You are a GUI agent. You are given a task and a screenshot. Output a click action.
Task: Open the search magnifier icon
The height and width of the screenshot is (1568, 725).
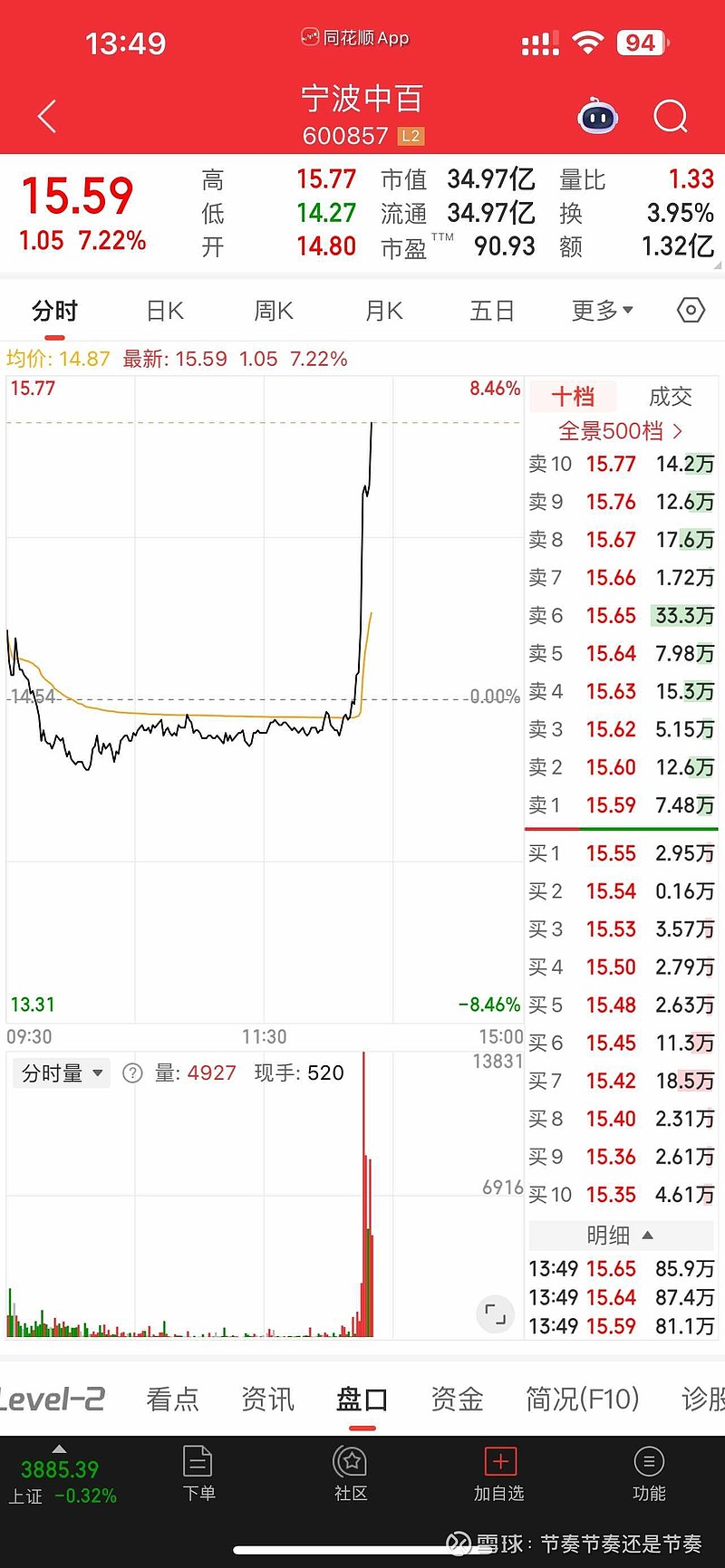tap(671, 116)
